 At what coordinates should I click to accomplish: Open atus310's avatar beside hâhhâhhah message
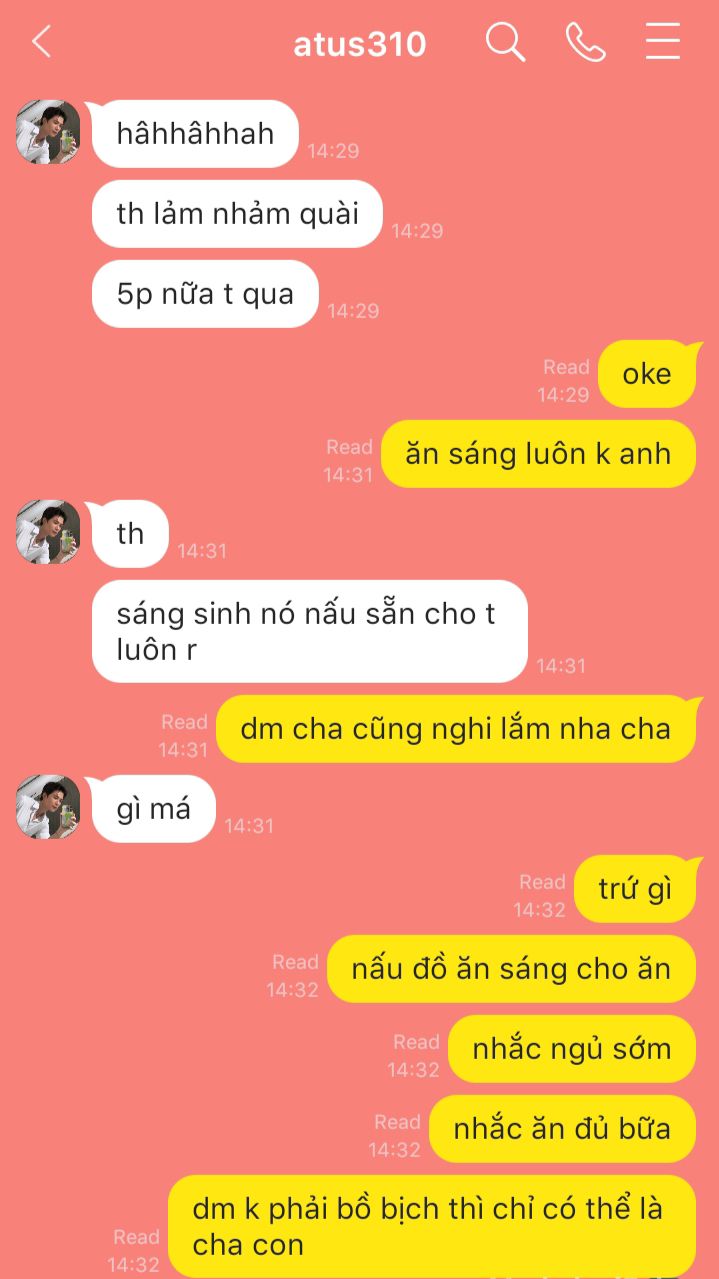[48, 131]
